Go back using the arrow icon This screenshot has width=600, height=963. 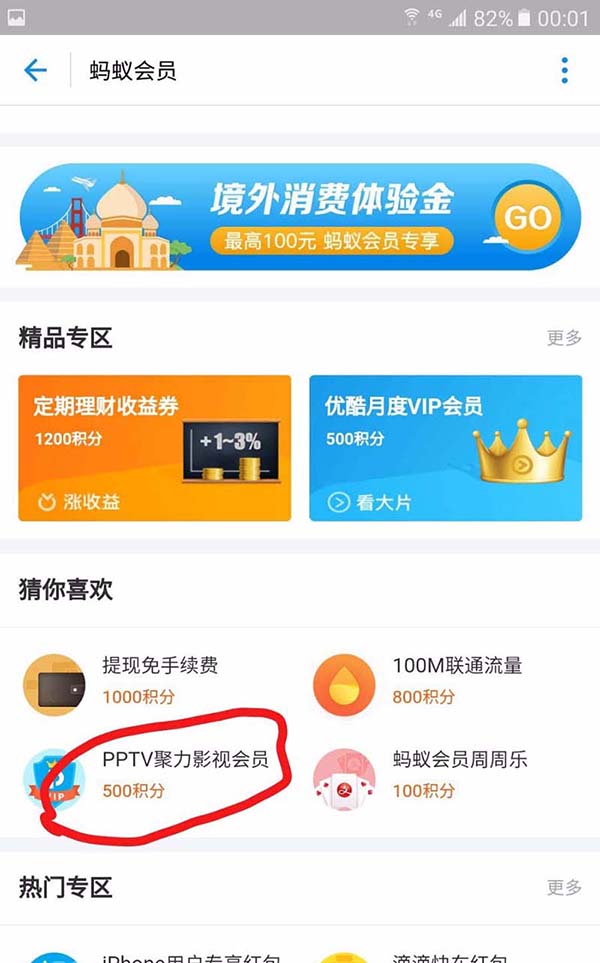tap(35, 70)
